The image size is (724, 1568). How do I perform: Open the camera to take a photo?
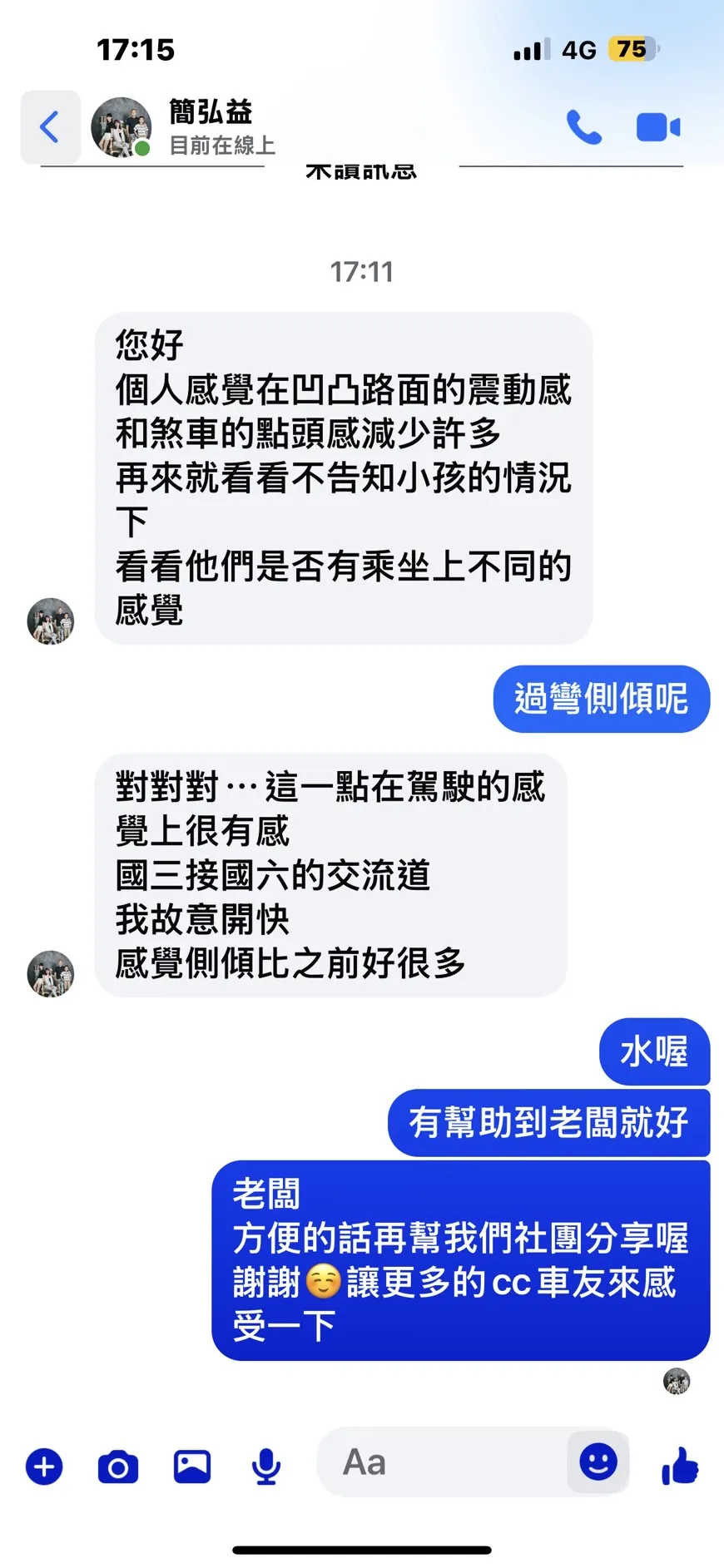118,1467
